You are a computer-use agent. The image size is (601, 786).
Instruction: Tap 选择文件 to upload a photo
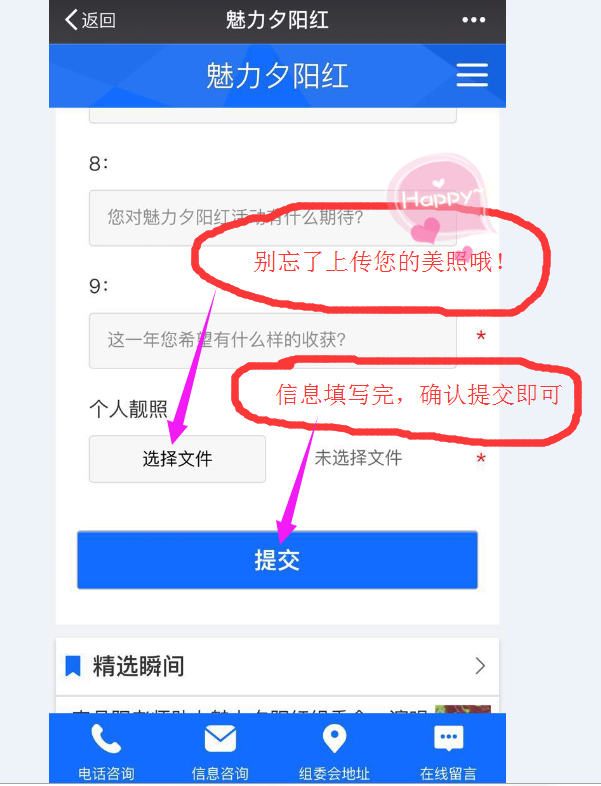coord(177,459)
